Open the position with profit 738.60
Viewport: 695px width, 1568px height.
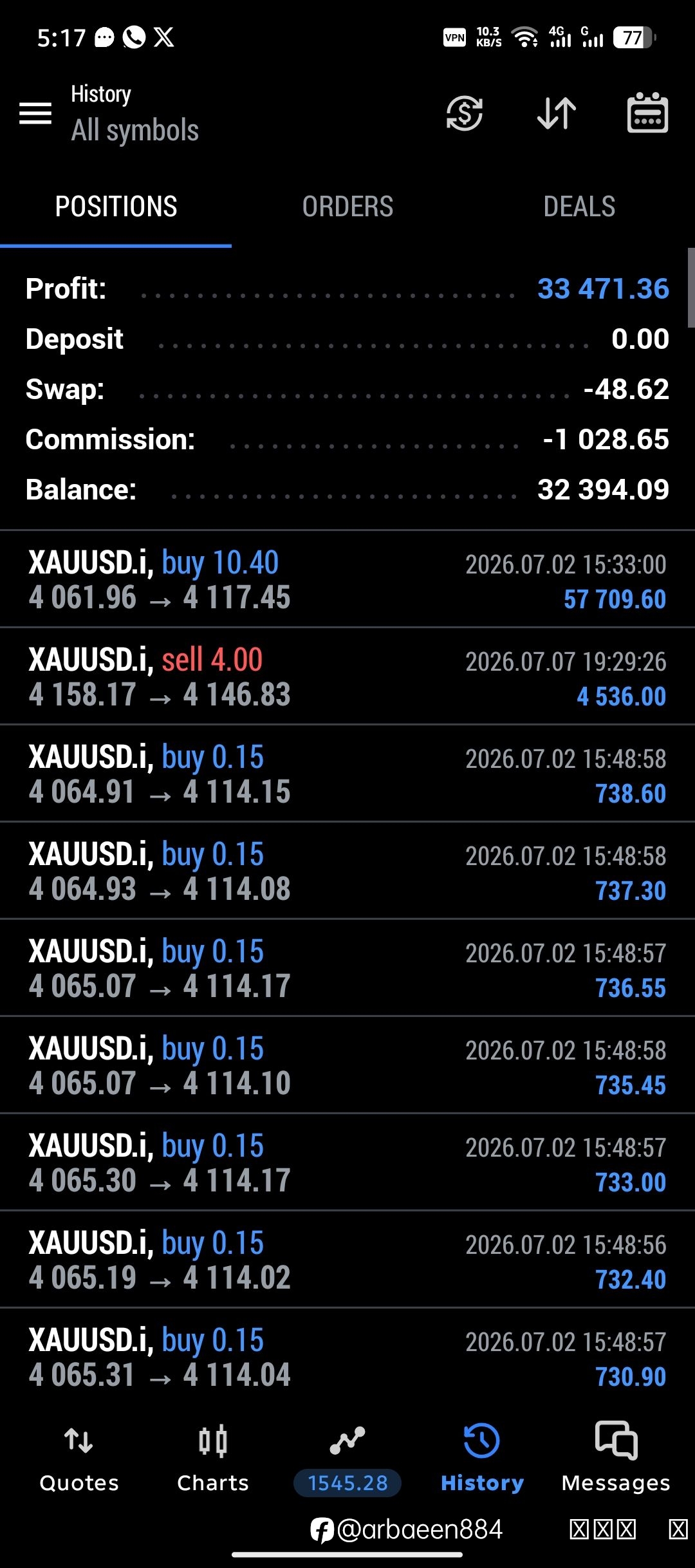[x=347, y=774]
